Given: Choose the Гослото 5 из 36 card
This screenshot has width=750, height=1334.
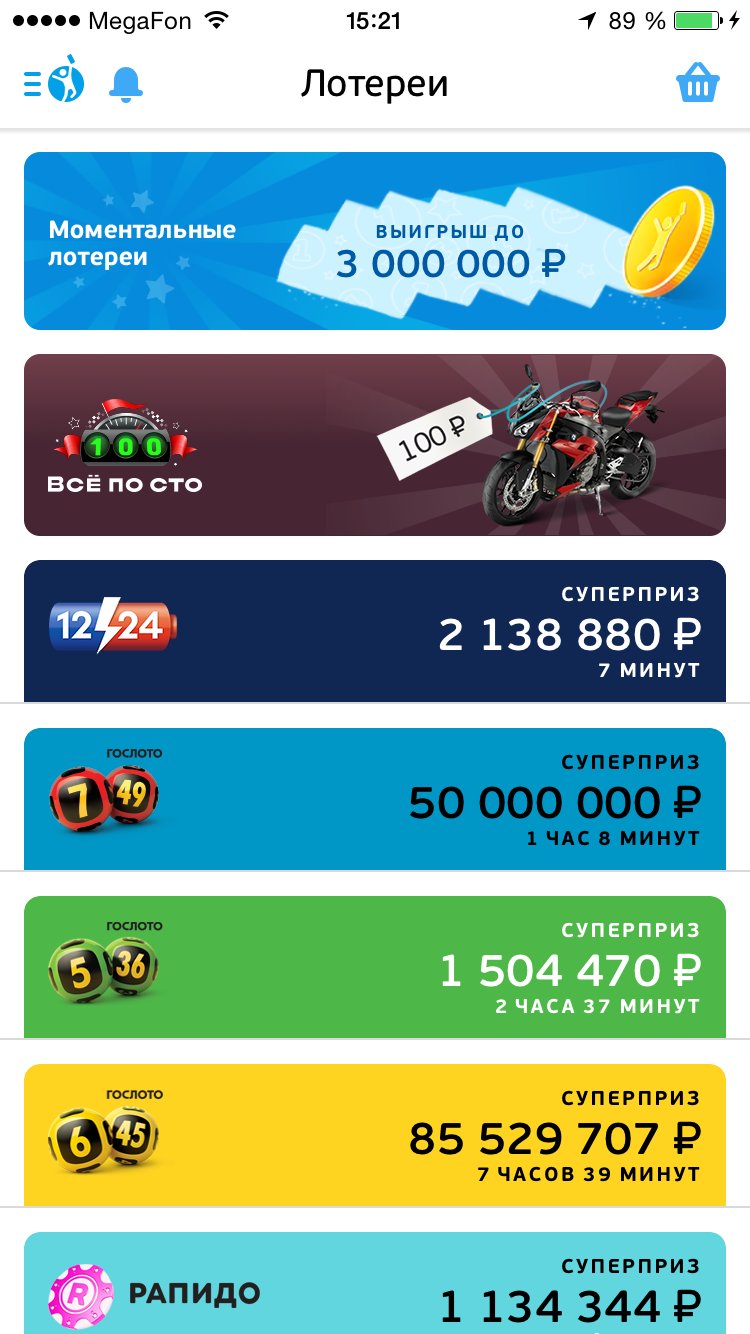Looking at the screenshot, I should click(374, 967).
